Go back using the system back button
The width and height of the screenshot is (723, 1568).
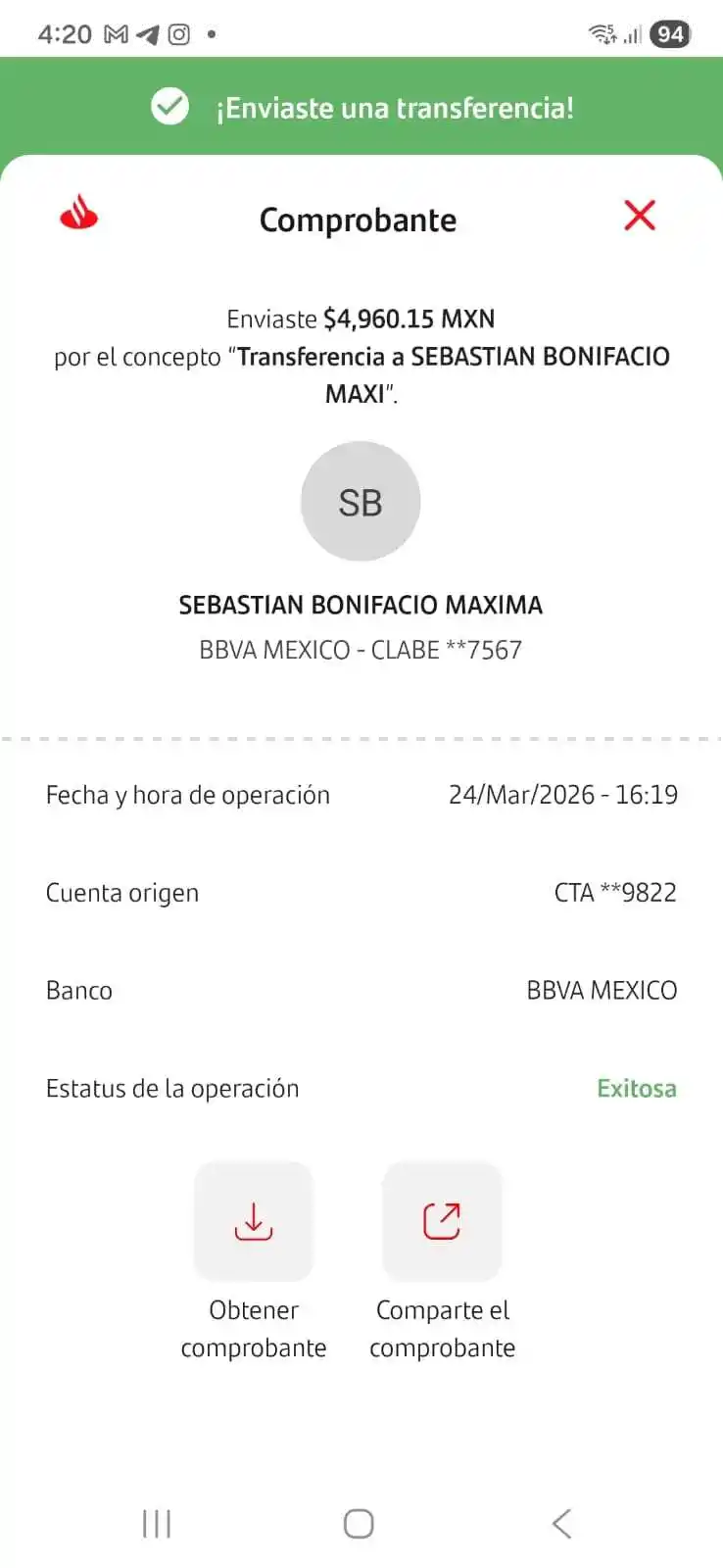[561, 1524]
